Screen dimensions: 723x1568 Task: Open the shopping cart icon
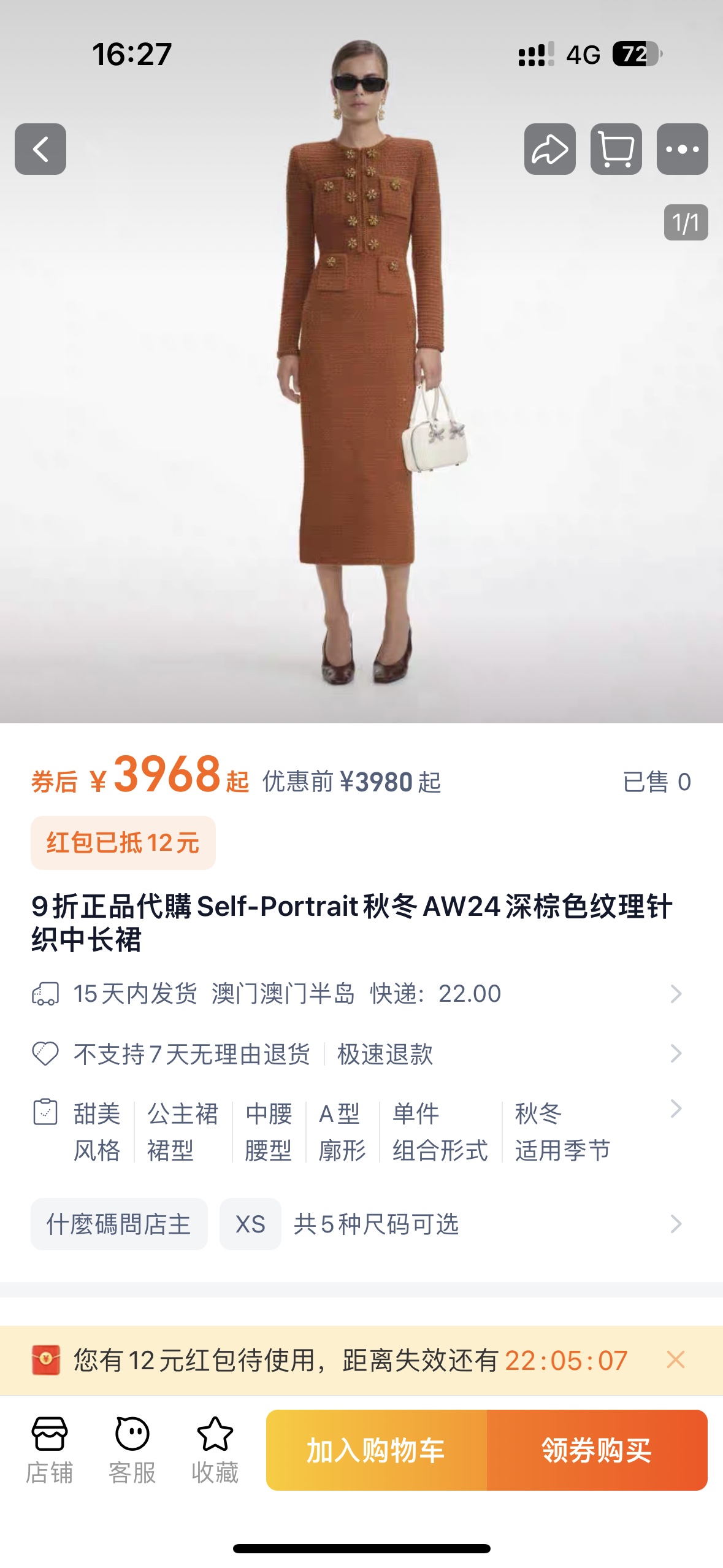616,149
